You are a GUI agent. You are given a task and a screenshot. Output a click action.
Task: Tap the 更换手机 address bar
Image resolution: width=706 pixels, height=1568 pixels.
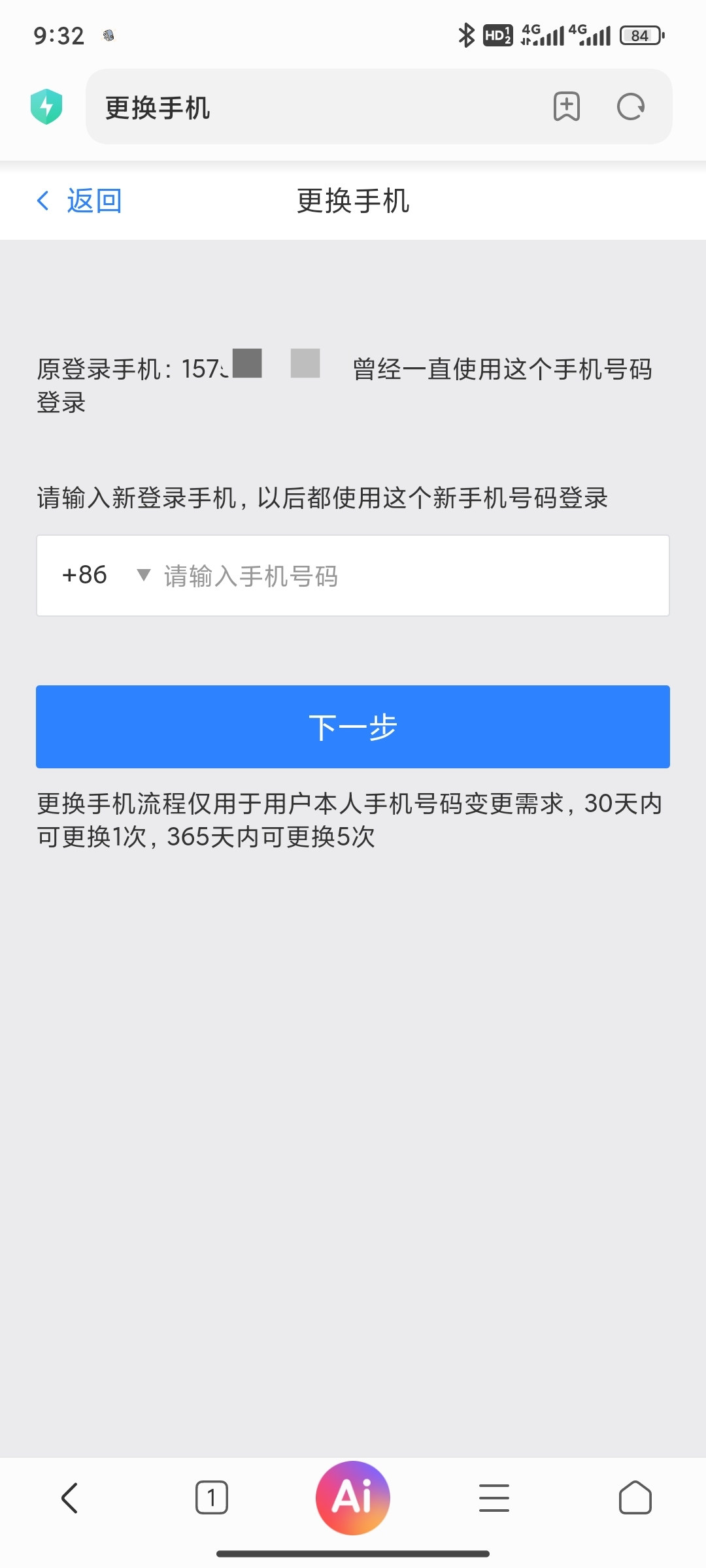pos(314,107)
